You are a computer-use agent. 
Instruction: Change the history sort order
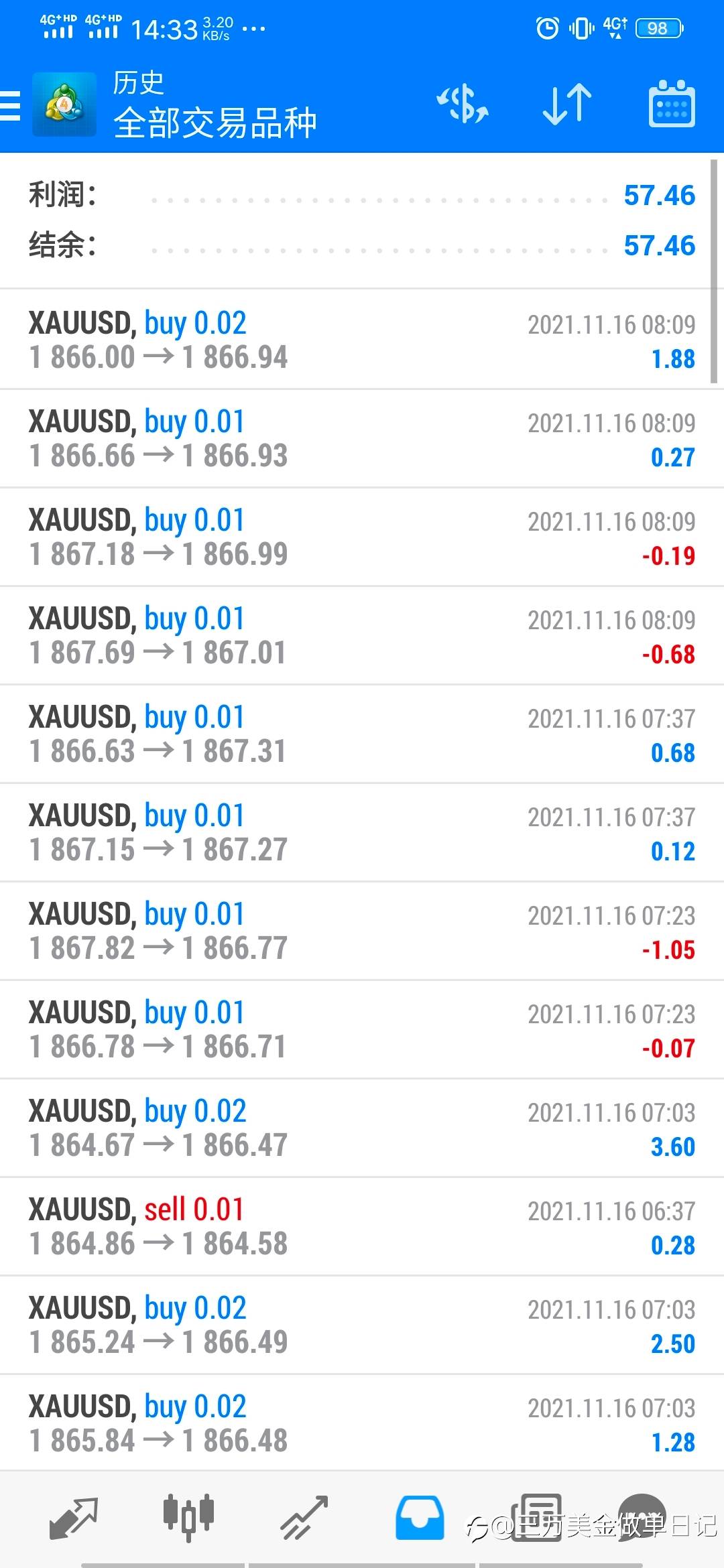click(566, 105)
